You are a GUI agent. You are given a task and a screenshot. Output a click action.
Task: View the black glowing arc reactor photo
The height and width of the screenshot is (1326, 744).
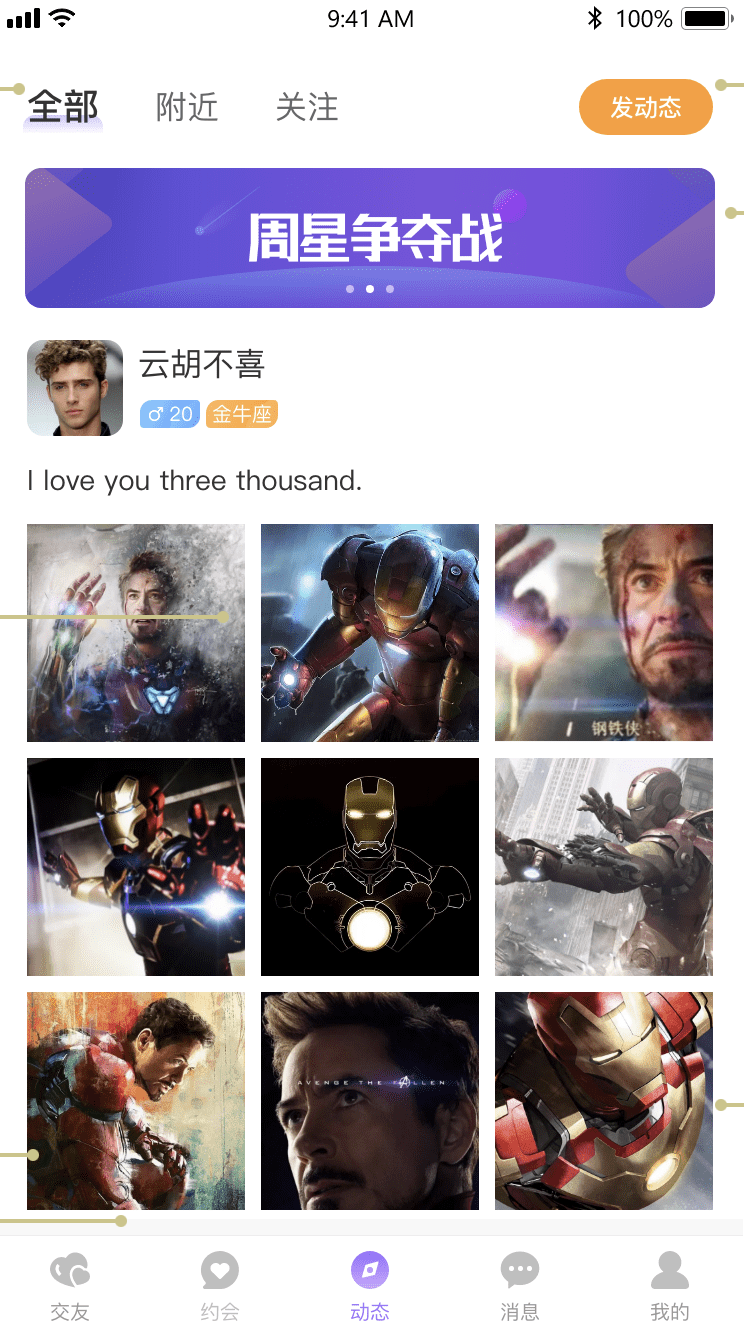click(370, 867)
